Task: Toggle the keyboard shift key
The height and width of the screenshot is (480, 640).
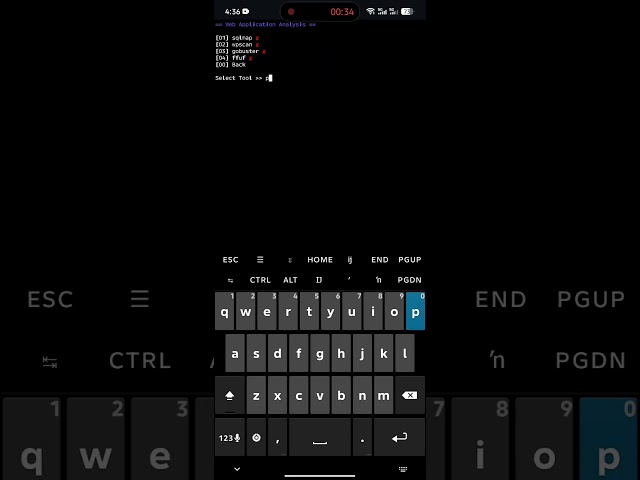Action: coord(229,396)
